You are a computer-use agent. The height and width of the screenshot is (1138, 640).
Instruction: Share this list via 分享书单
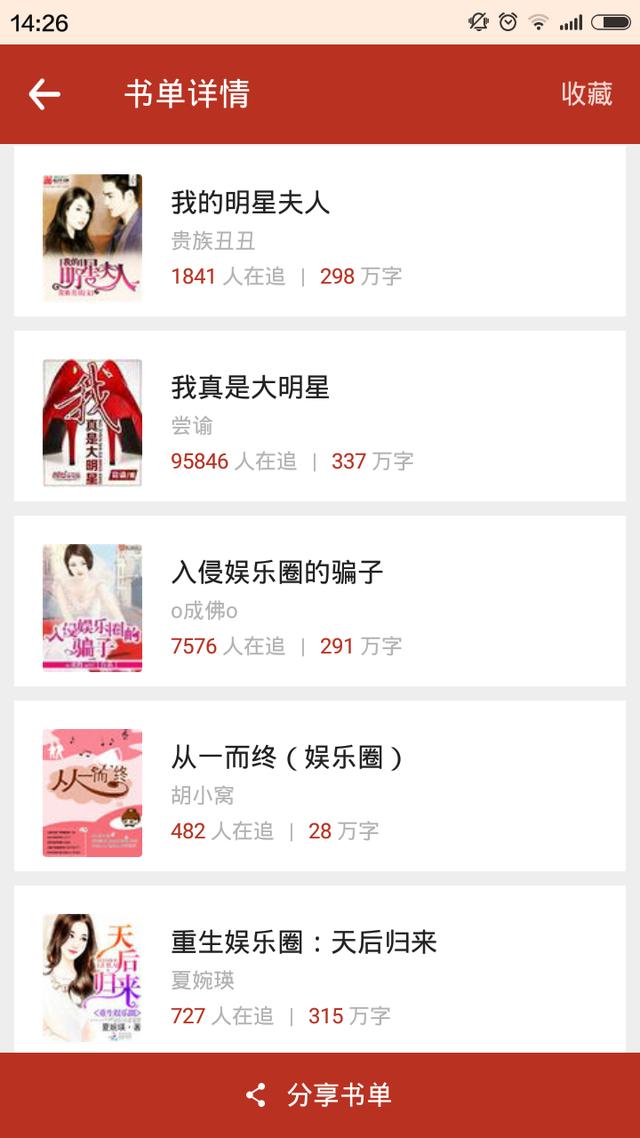[x=320, y=1095]
